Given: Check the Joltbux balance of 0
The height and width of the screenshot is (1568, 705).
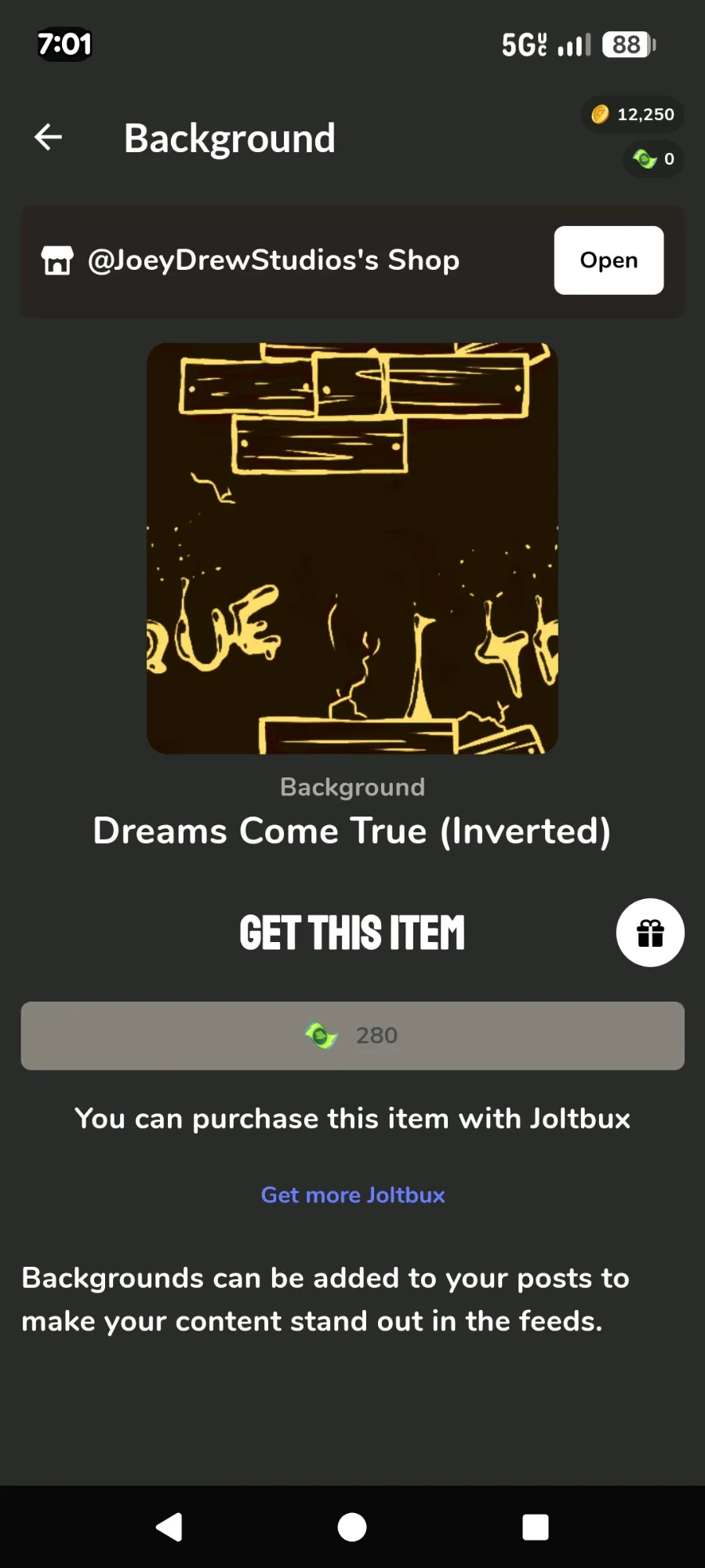Looking at the screenshot, I should 653,159.
